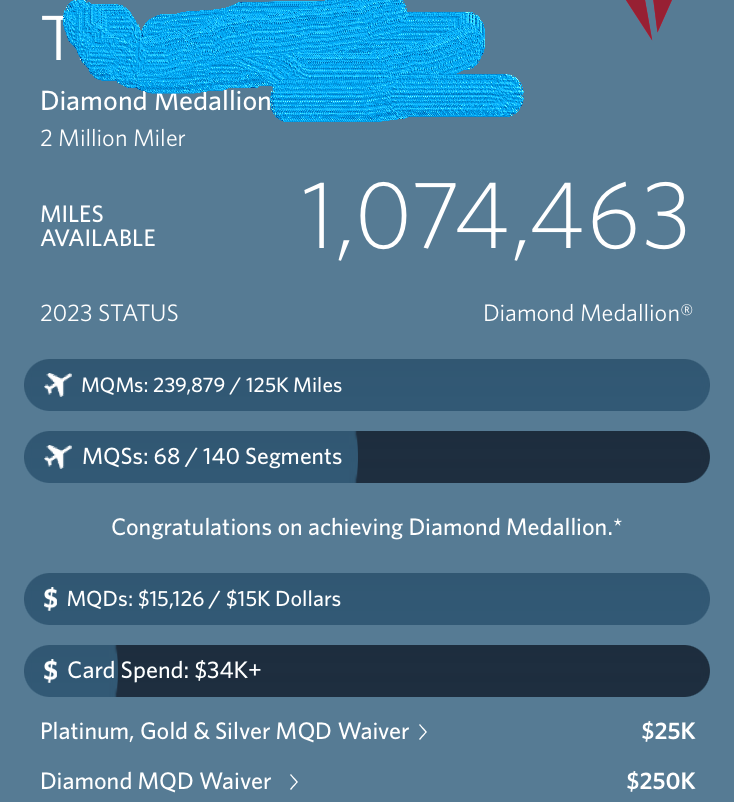Open the Diamond MQD Waiver details
The width and height of the screenshot is (734, 802).
tap(170, 781)
